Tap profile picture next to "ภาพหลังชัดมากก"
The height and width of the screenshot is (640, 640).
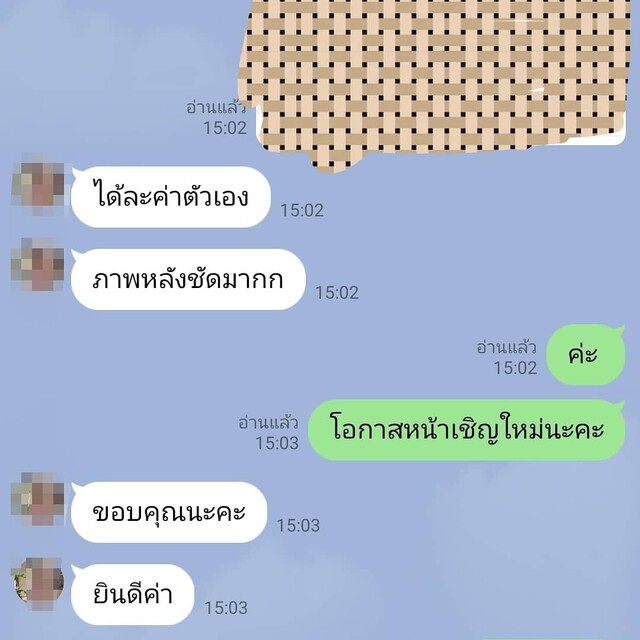[37, 264]
